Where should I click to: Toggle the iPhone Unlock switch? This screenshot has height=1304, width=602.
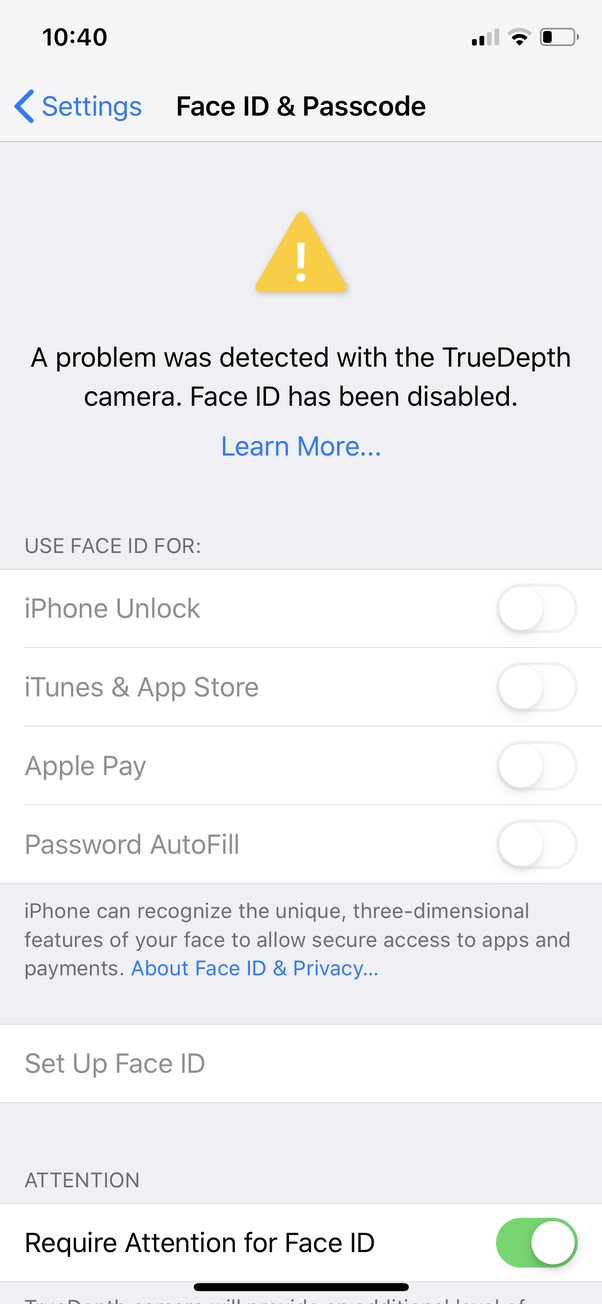tap(536, 609)
